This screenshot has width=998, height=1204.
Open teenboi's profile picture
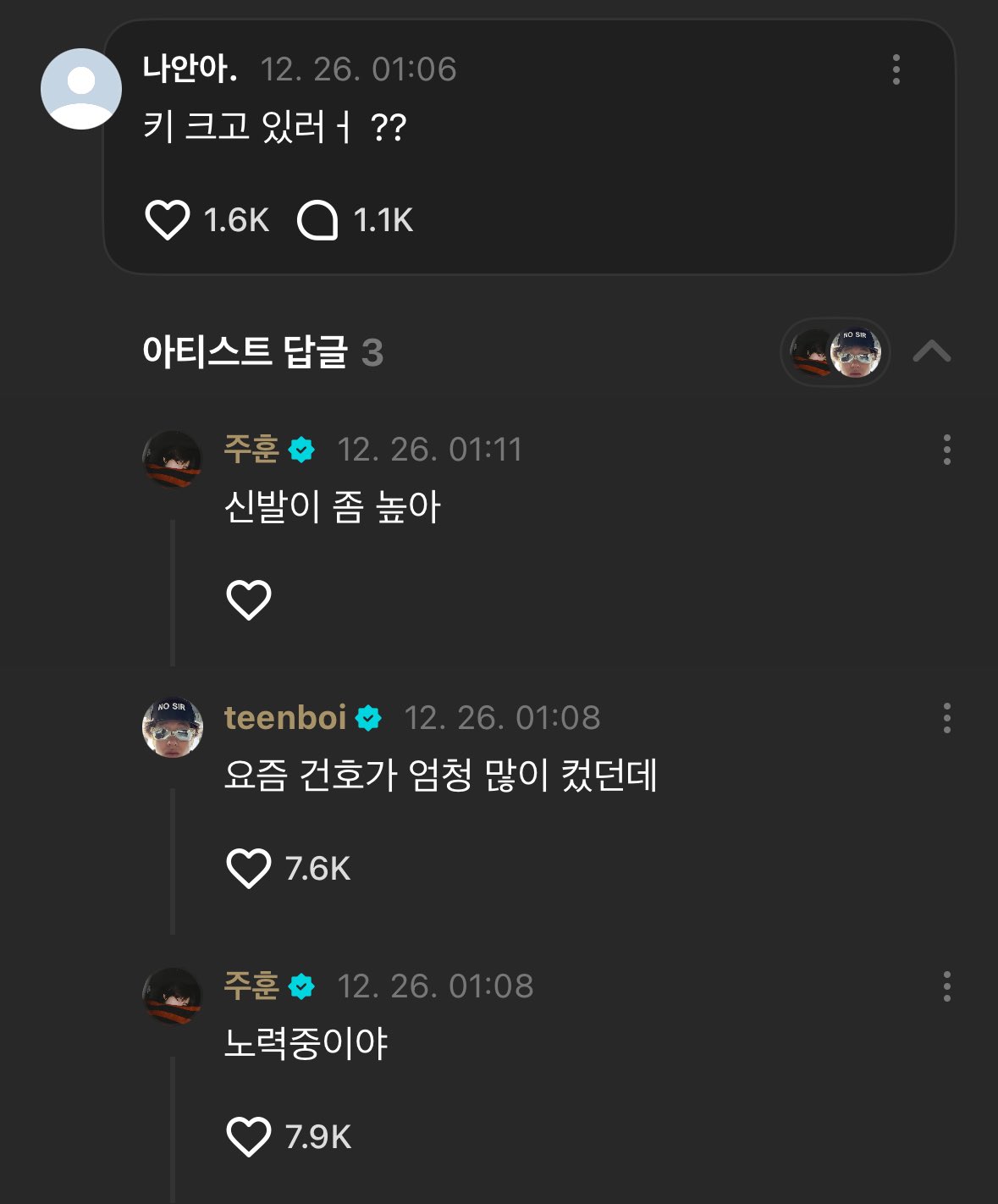click(x=173, y=726)
